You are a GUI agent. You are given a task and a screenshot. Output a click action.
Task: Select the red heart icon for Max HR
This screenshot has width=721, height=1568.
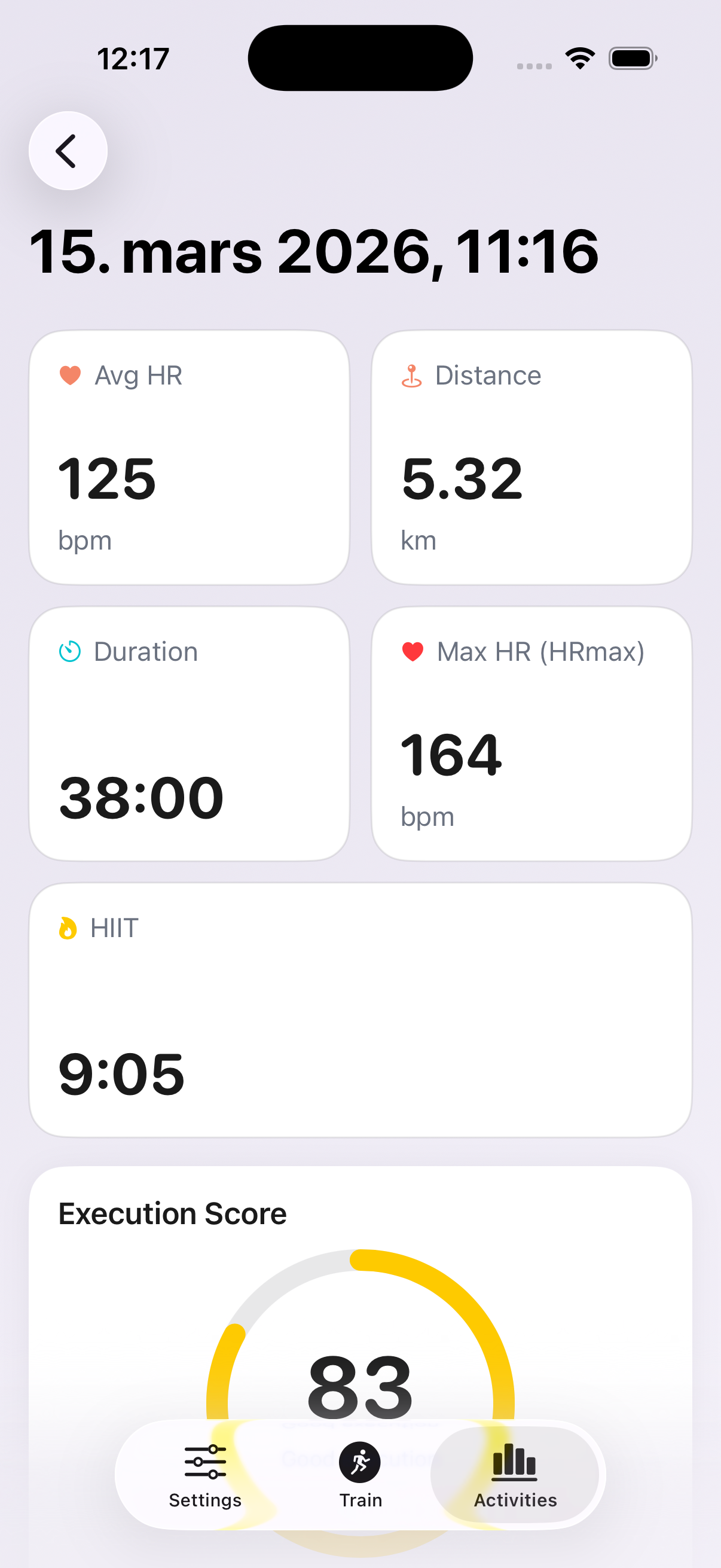click(x=413, y=651)
